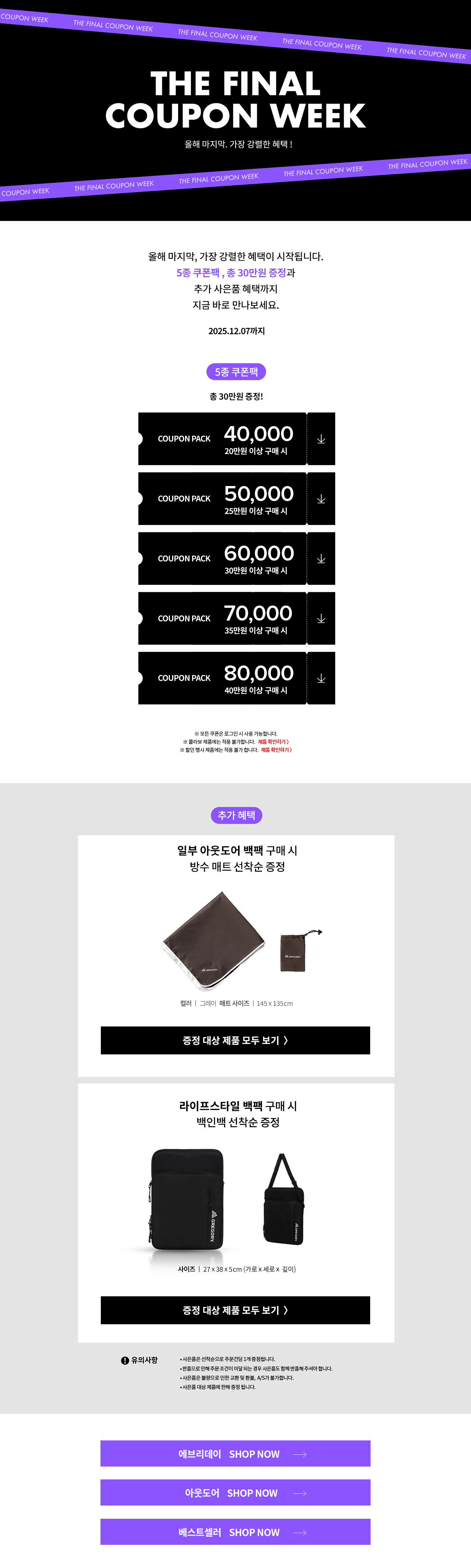Download the 80,000 coupon pack
Image resolution: width=471 pixels, height=1568 pixels.
(x=321, y=678)
